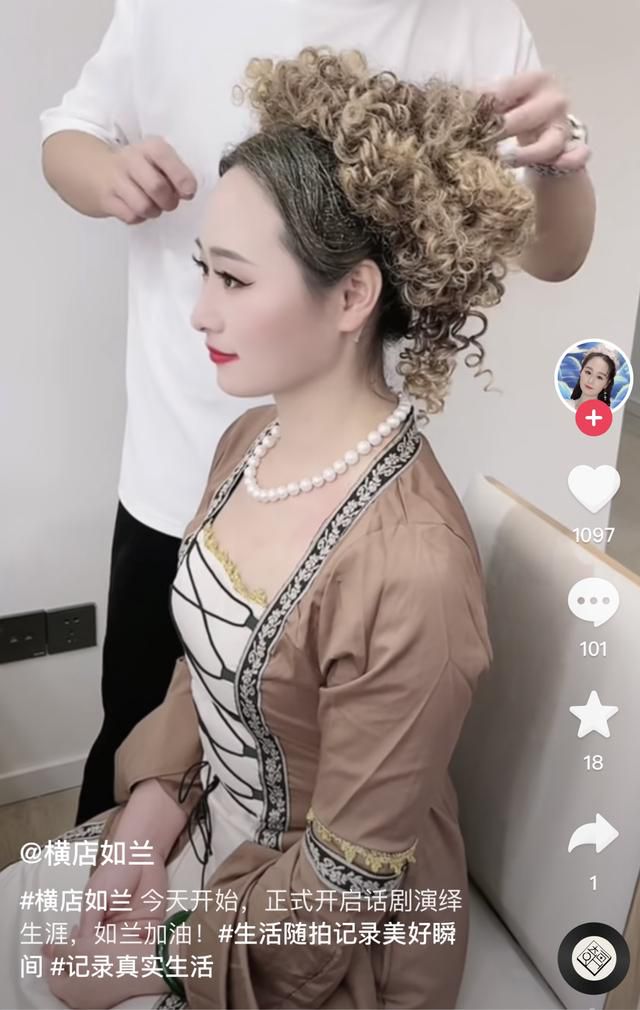Open the #横店如兰 hashtag
Image resolution: width=640 pixels, height=1010 pixels.
75,899
